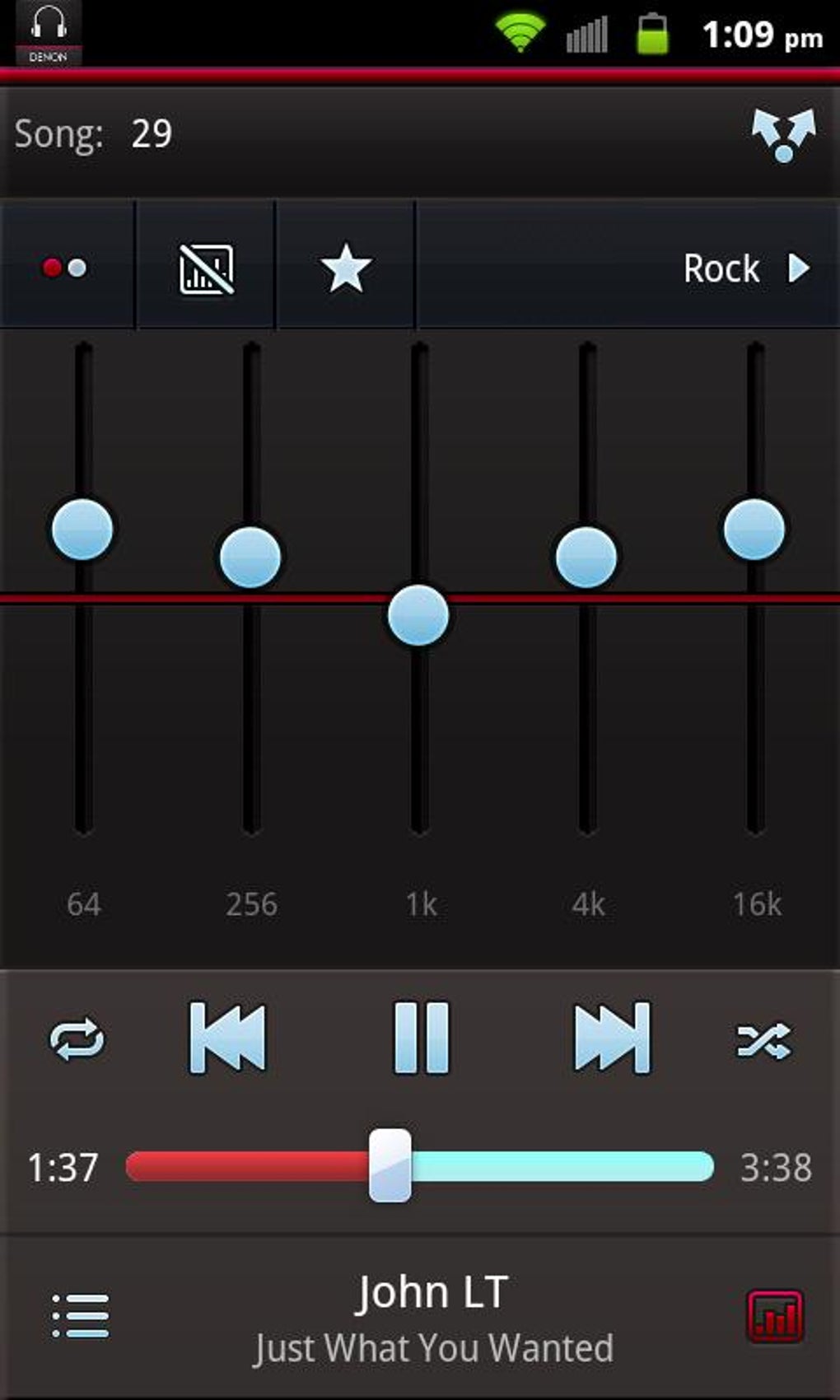
Task: Tap the 4k band slider knob
Action: tap(586, 558)
